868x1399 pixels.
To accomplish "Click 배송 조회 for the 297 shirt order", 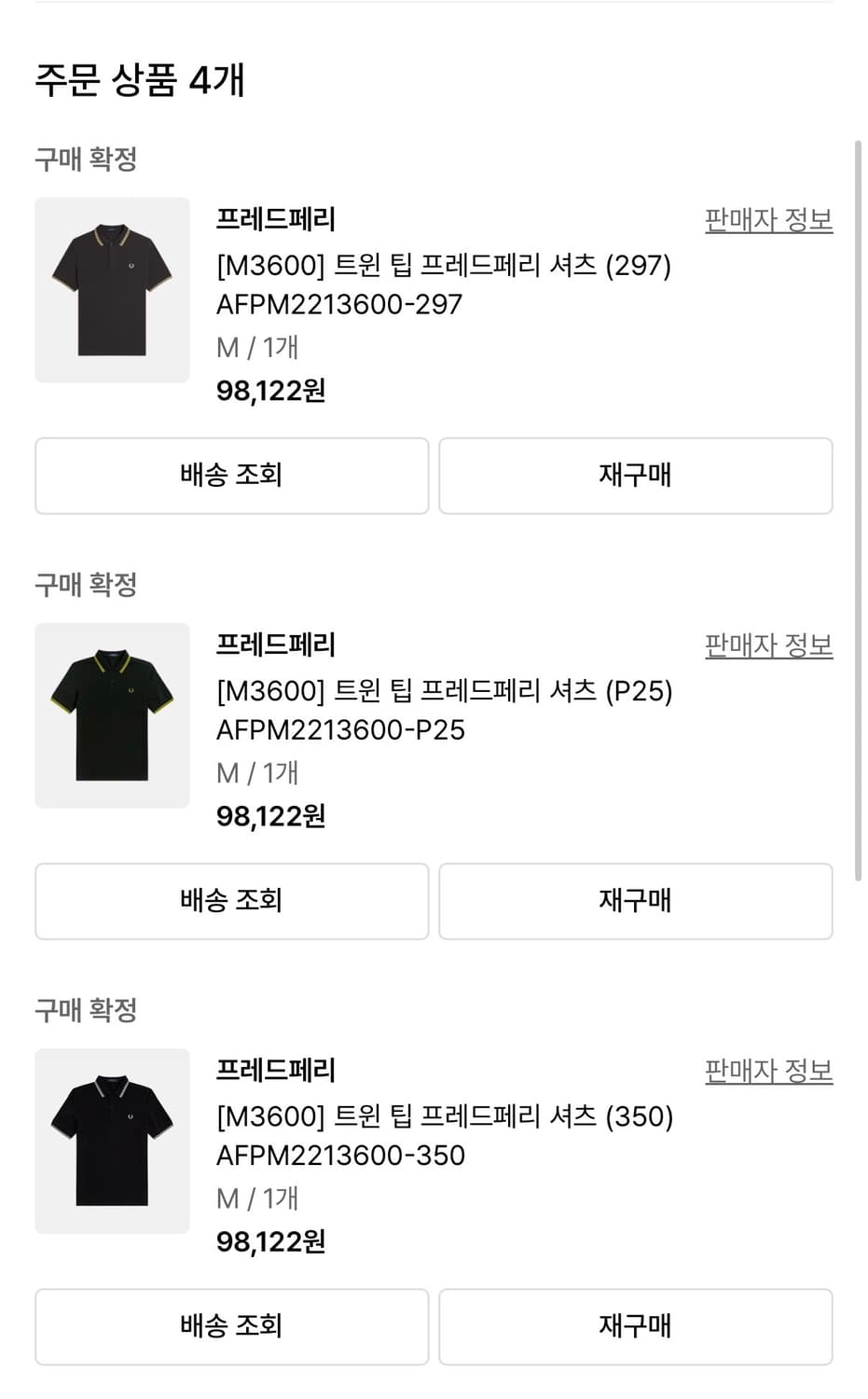I will pos(230,476).
